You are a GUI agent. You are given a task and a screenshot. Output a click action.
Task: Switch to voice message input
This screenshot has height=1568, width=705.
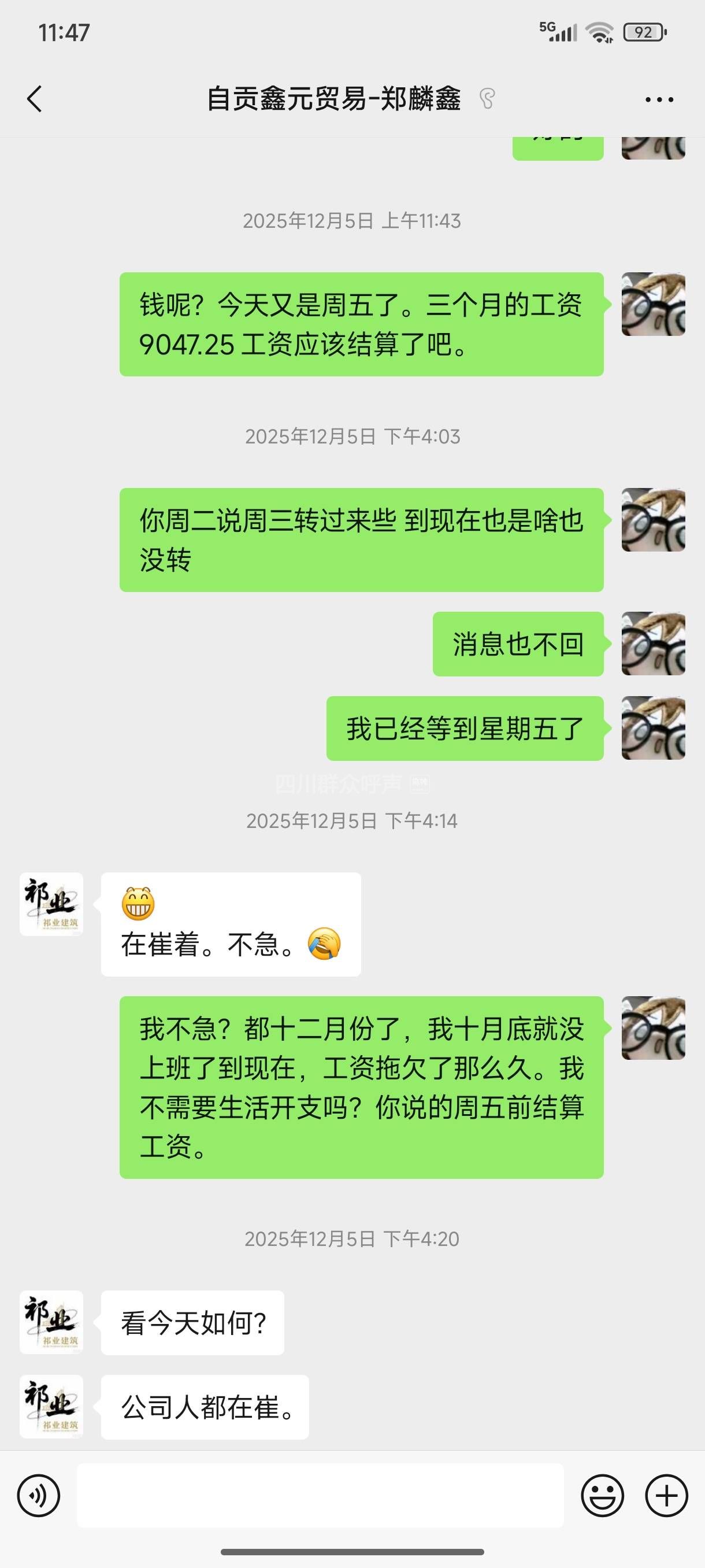tap(38, 1495)
